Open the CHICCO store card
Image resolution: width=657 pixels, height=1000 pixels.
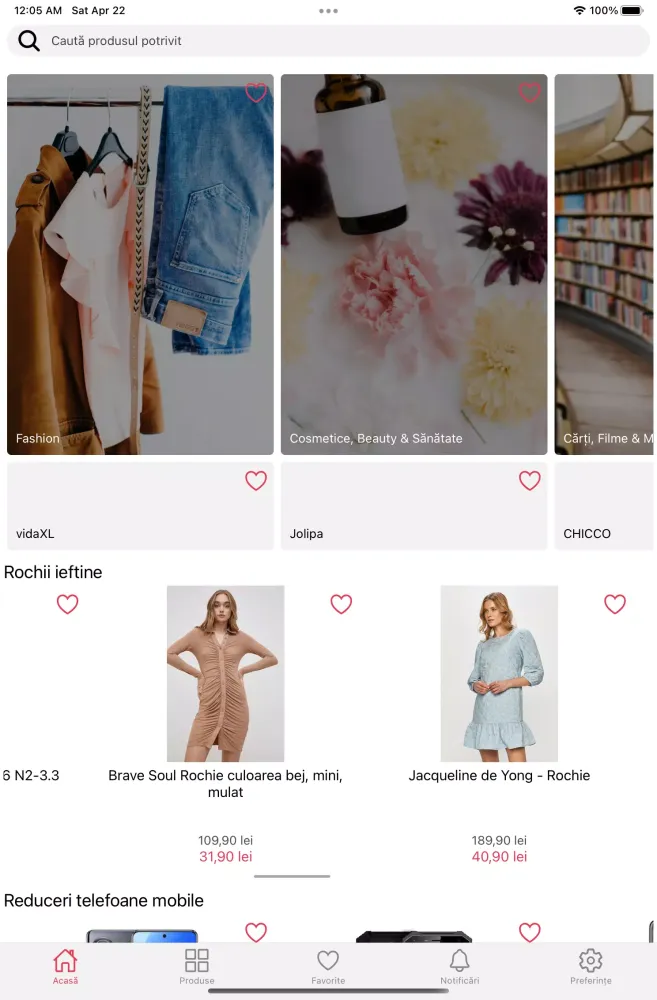tap(605, 507)
